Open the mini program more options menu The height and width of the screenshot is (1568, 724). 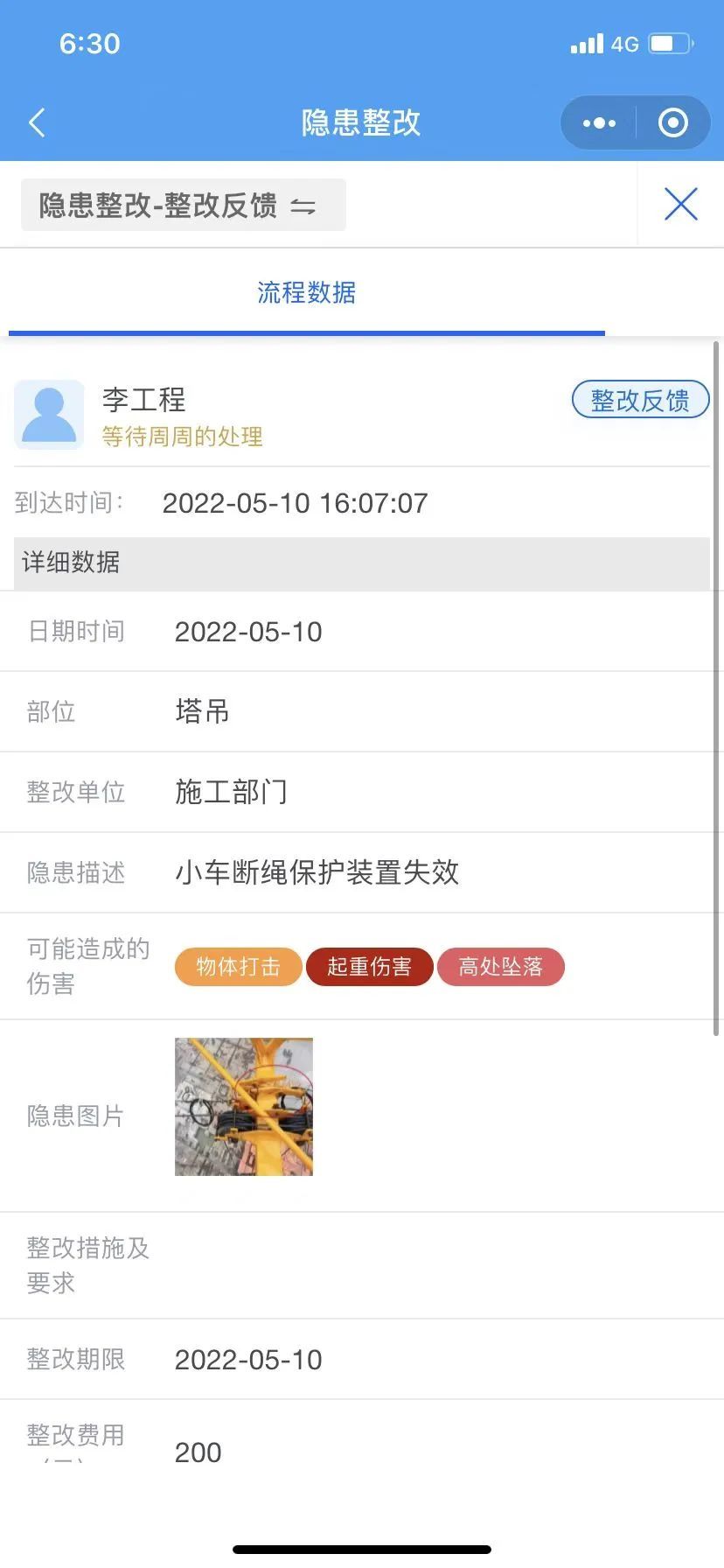pos(599,123)
